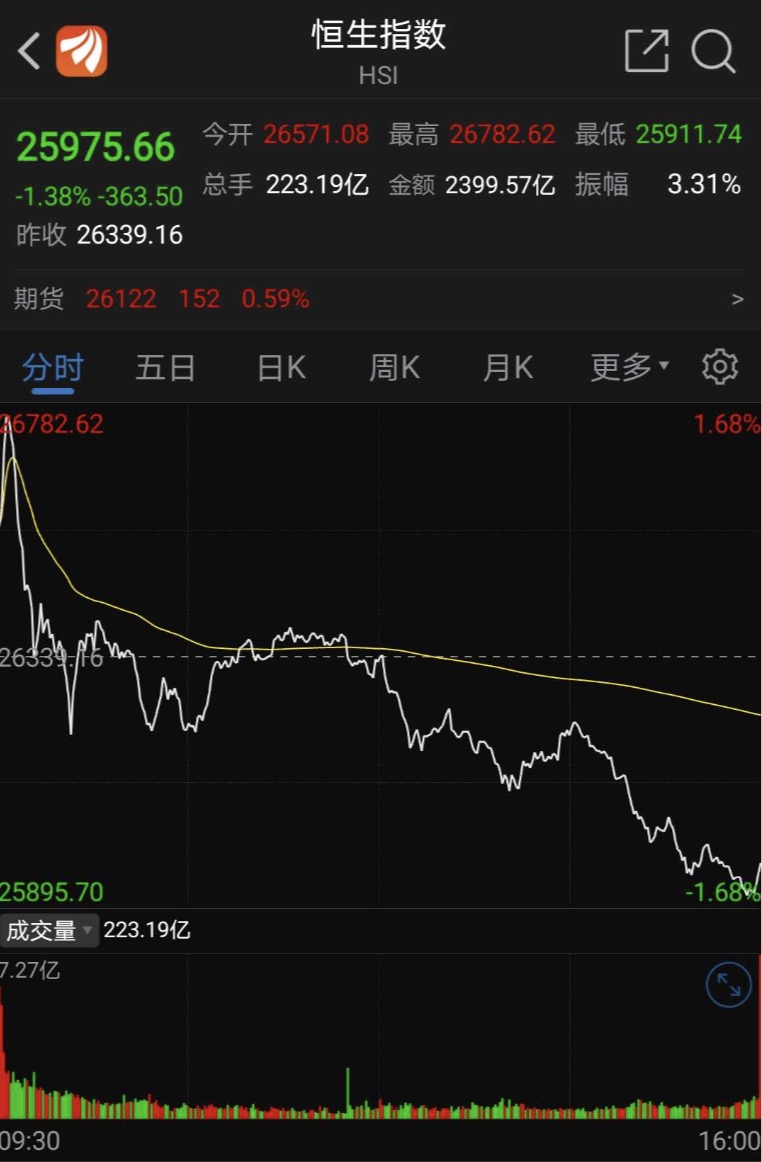
Task: Tap the current price 25975.66
Action: coord(95,146)
